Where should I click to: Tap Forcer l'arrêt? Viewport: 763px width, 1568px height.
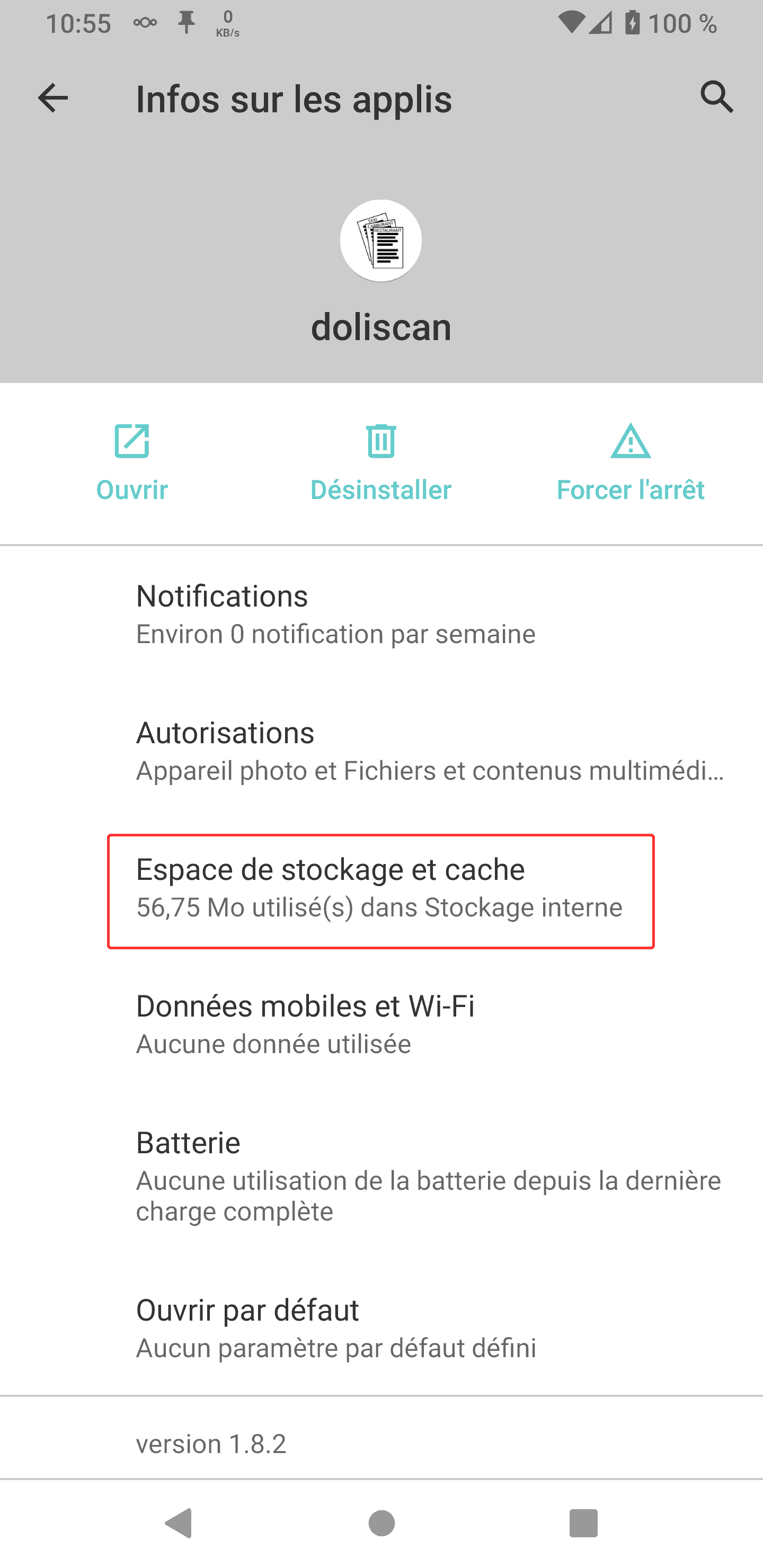630,462
